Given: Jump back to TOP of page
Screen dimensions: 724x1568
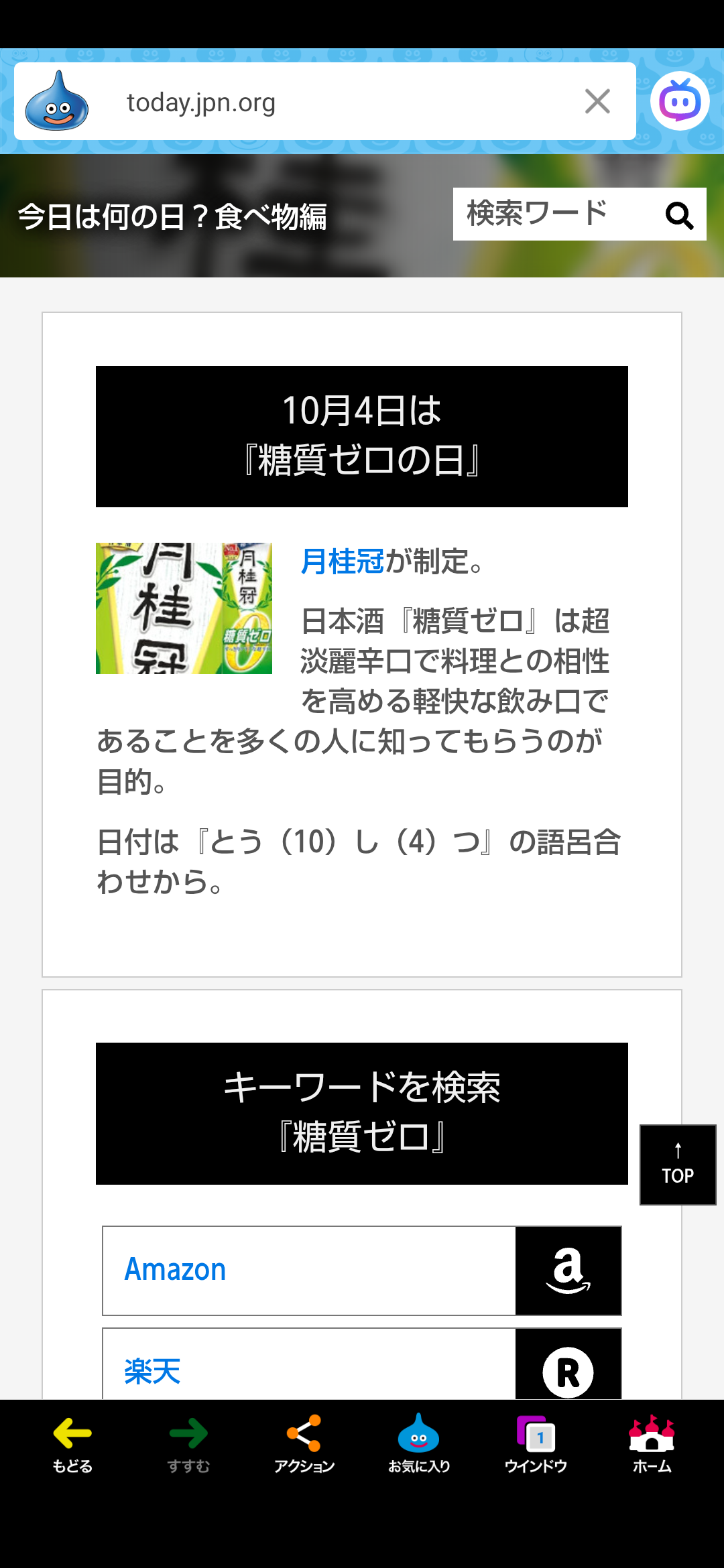Looking at the screenshot, I should (x=678, y=1165).
